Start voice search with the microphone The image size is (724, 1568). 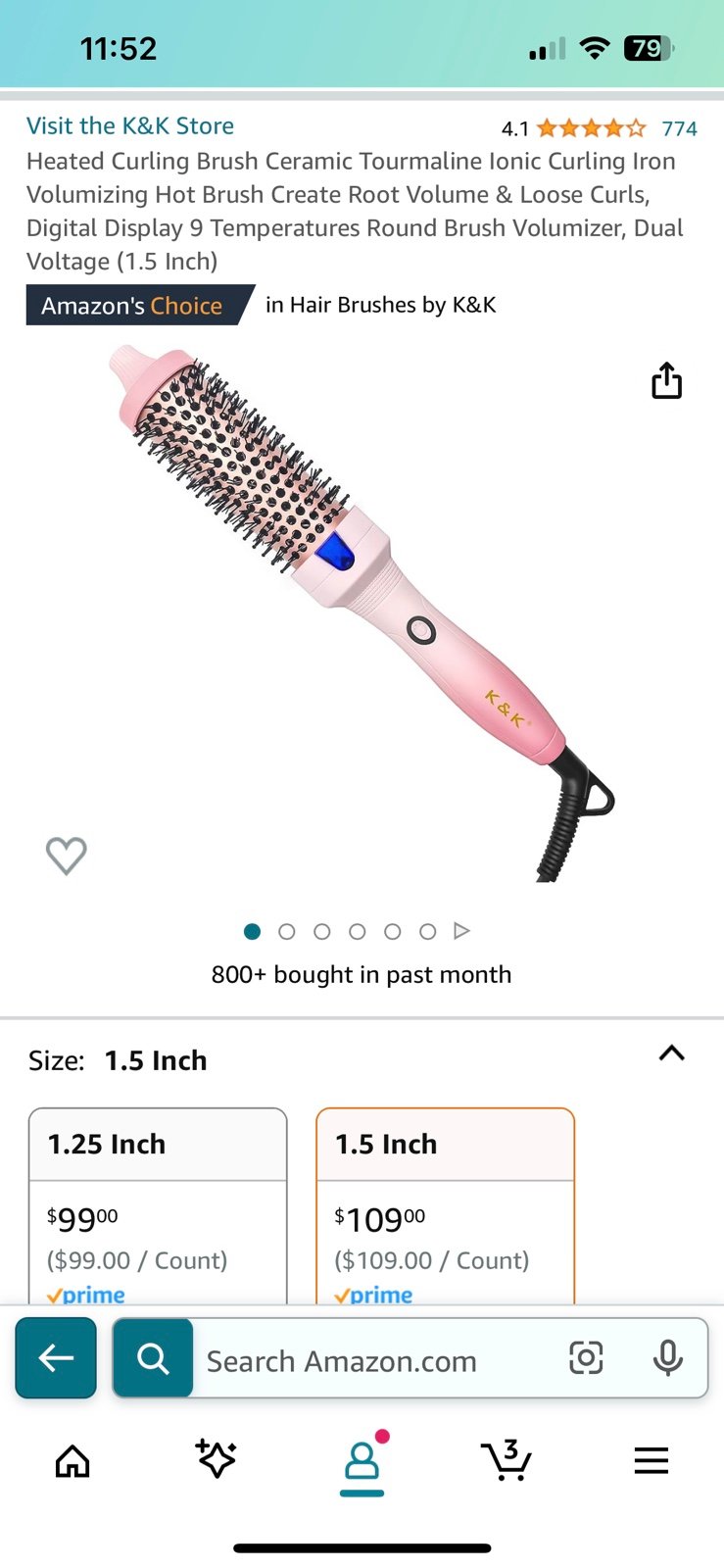pos(668,1358)
